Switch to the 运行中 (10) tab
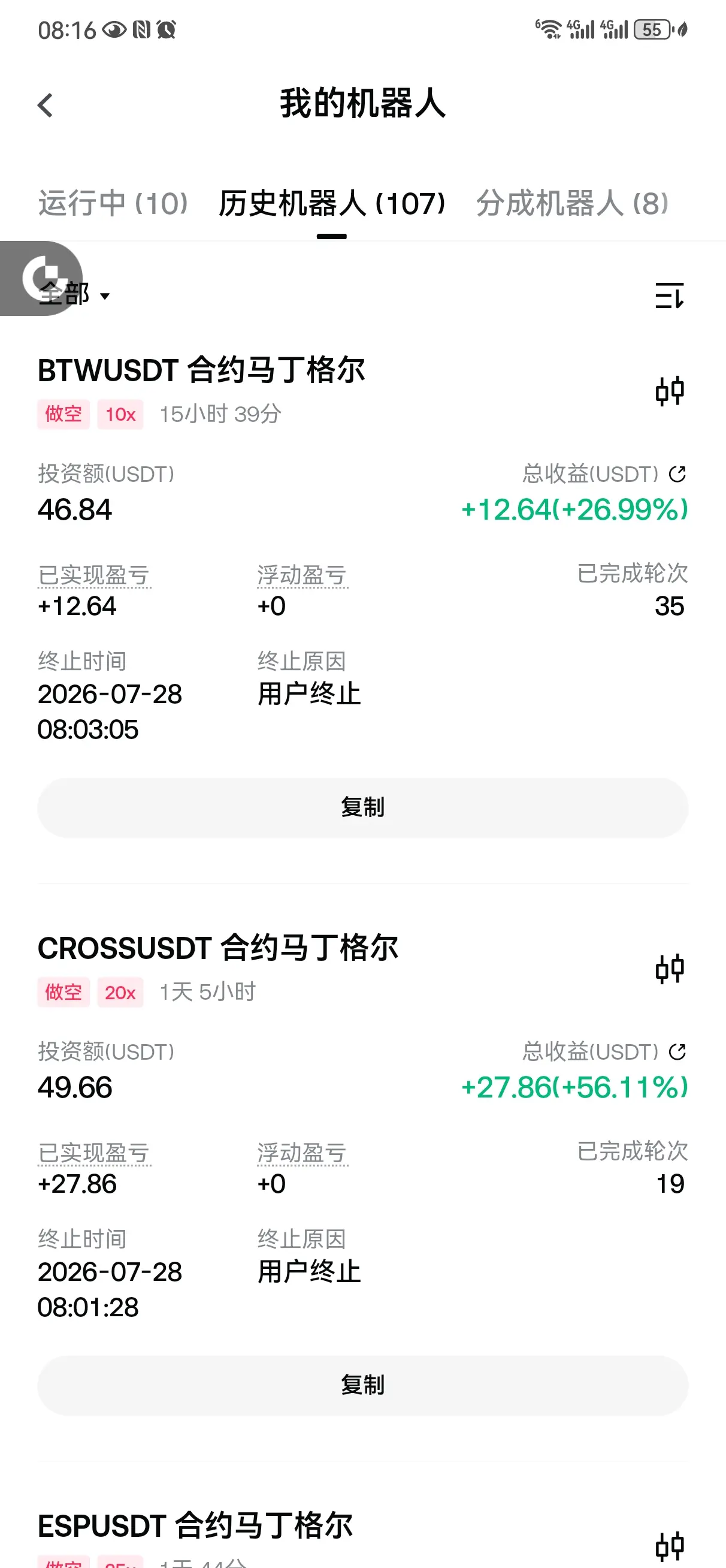 click(x=113, y=203)
